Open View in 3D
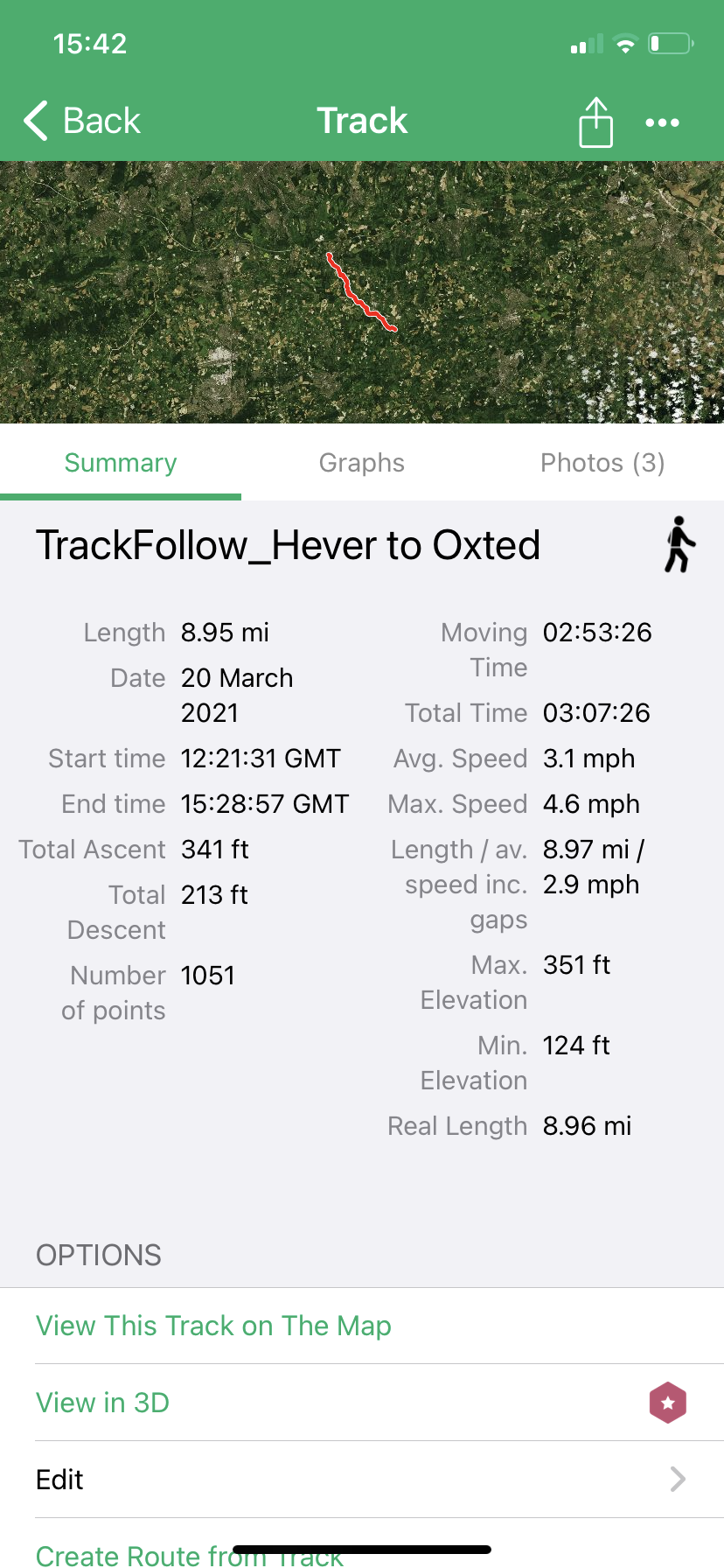724x1568 pixels. pyautogui.click(x=362, y=1403)
